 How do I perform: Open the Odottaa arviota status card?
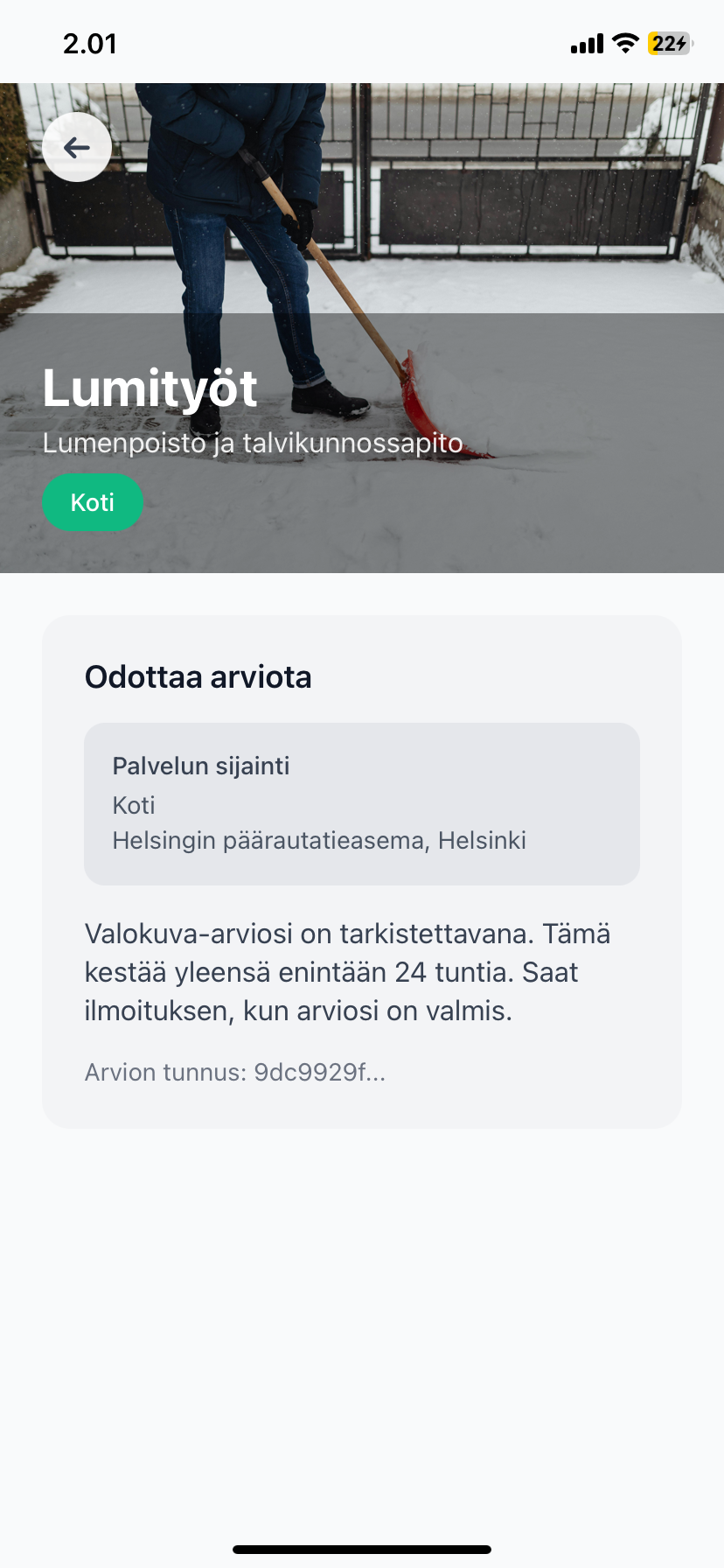tap(362, 871)
